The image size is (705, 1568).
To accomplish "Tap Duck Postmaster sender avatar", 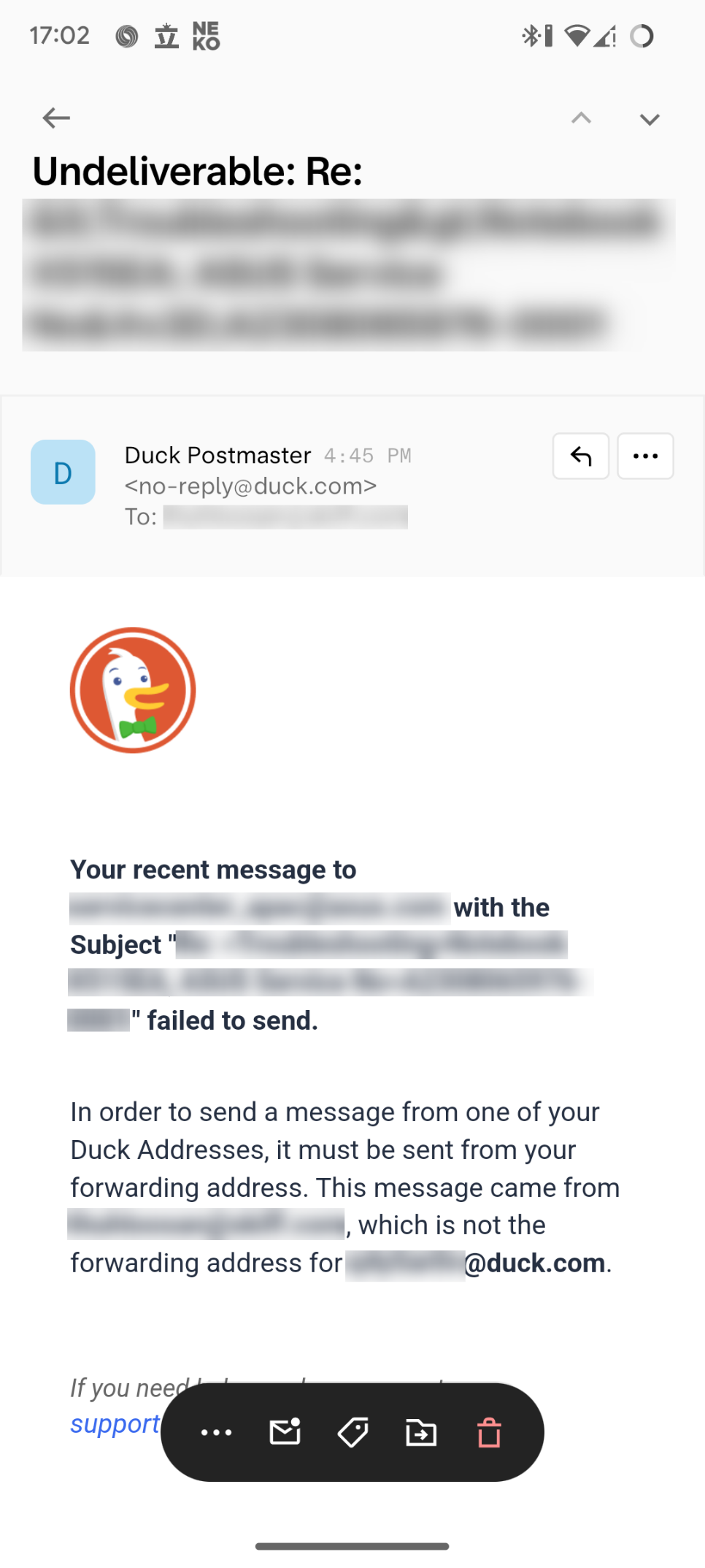I will [63, 472].
